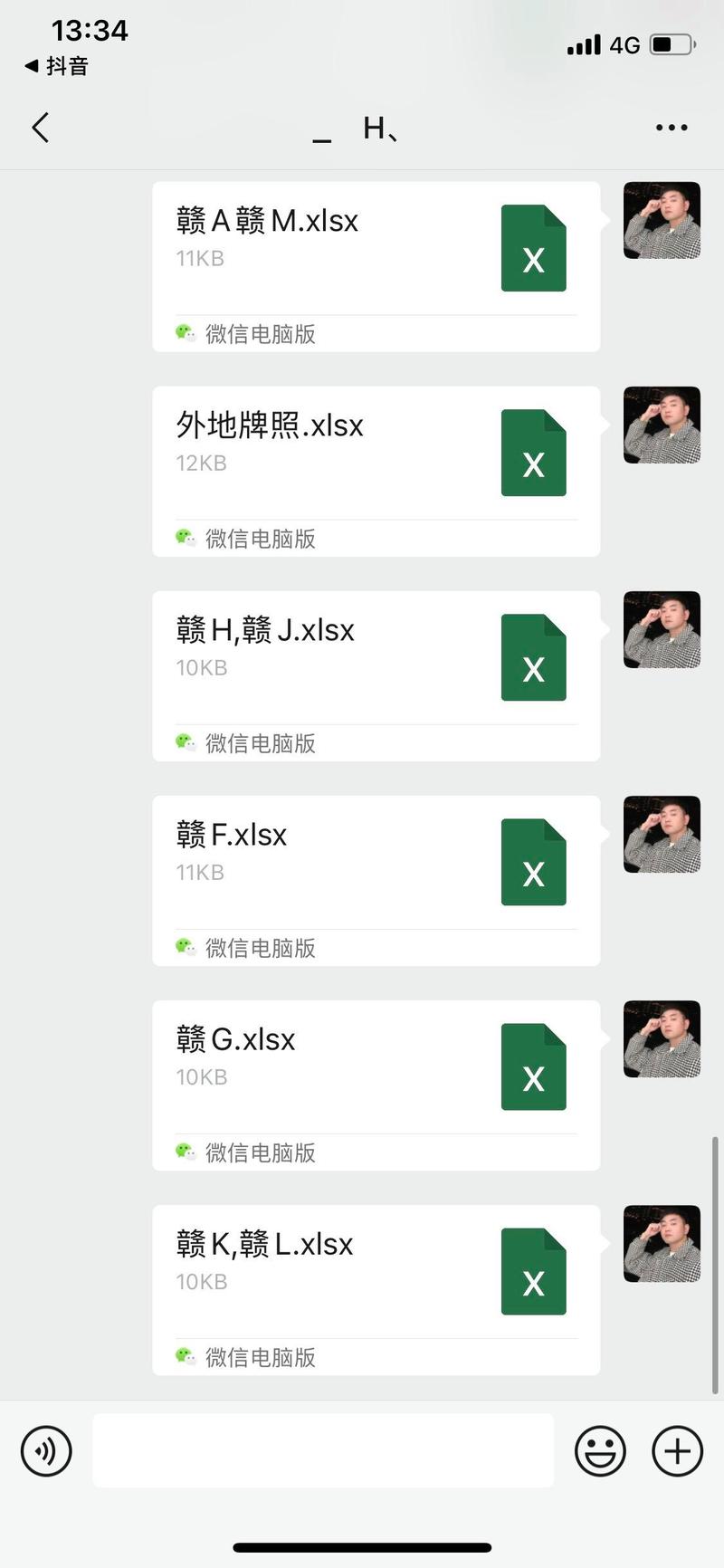Screen dimensions: 724x1568
Task: Tap the back arrow to leave the chat
Action: click(39, 127)
